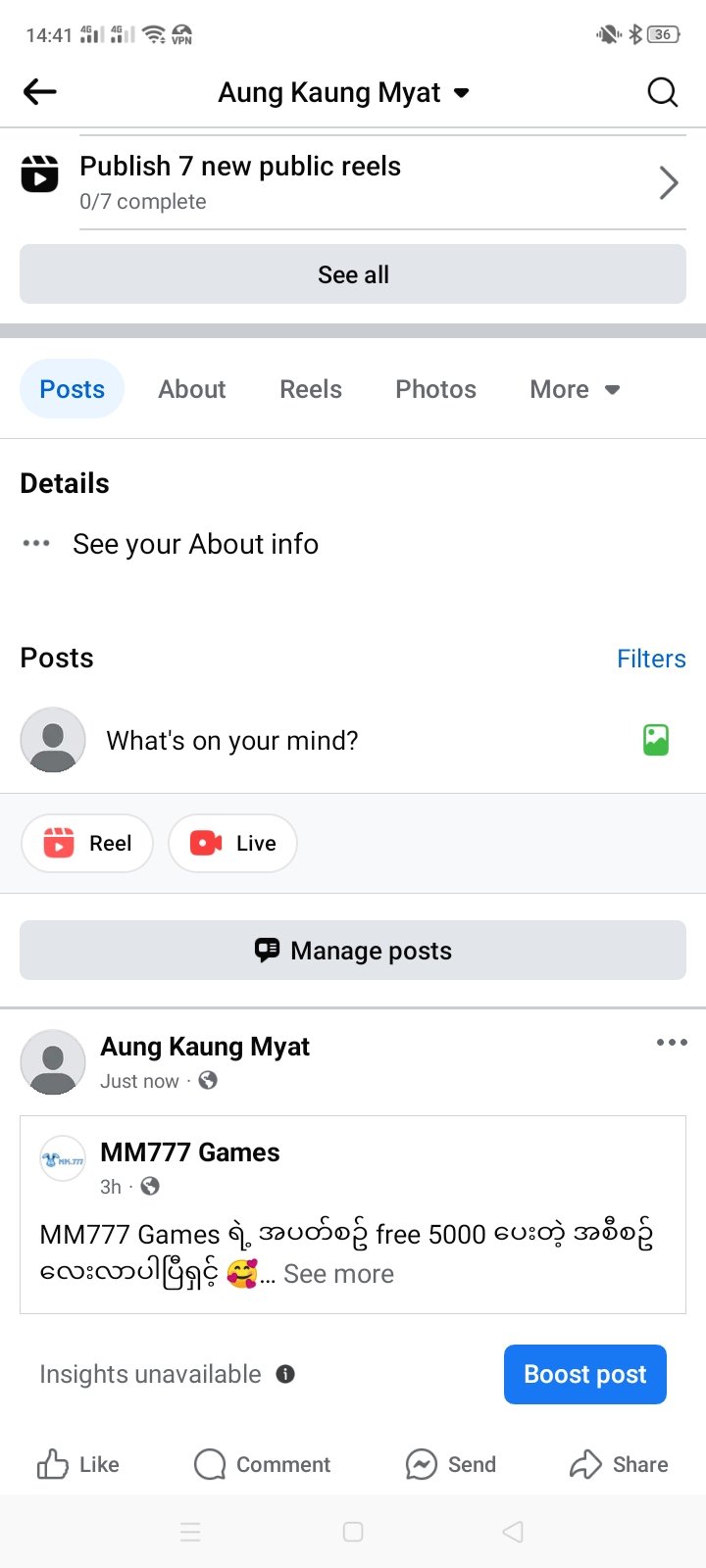The image size is (706, 1568).
Task: Expand the More tab dropdown
Action: point(575,389)
